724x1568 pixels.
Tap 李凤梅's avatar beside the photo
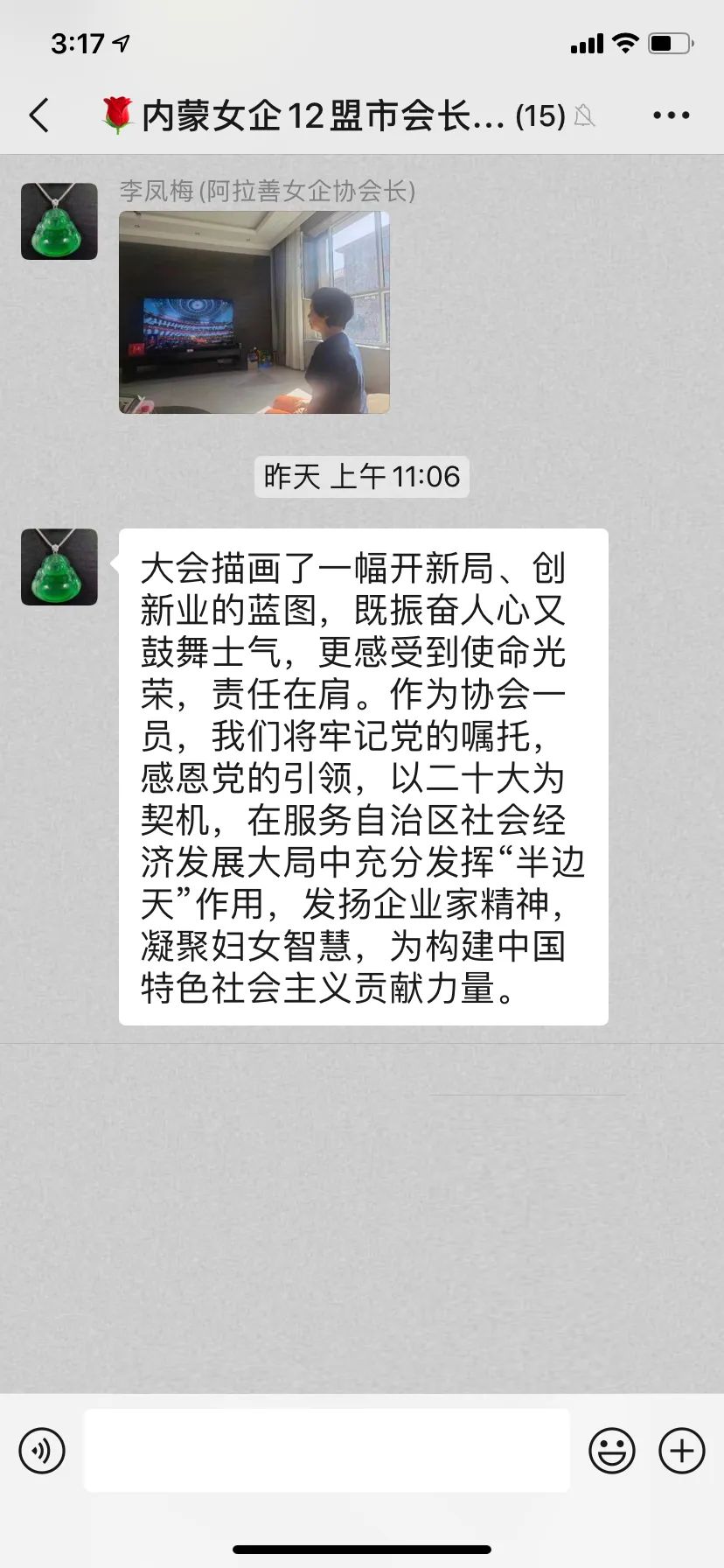tap(59, 221)
